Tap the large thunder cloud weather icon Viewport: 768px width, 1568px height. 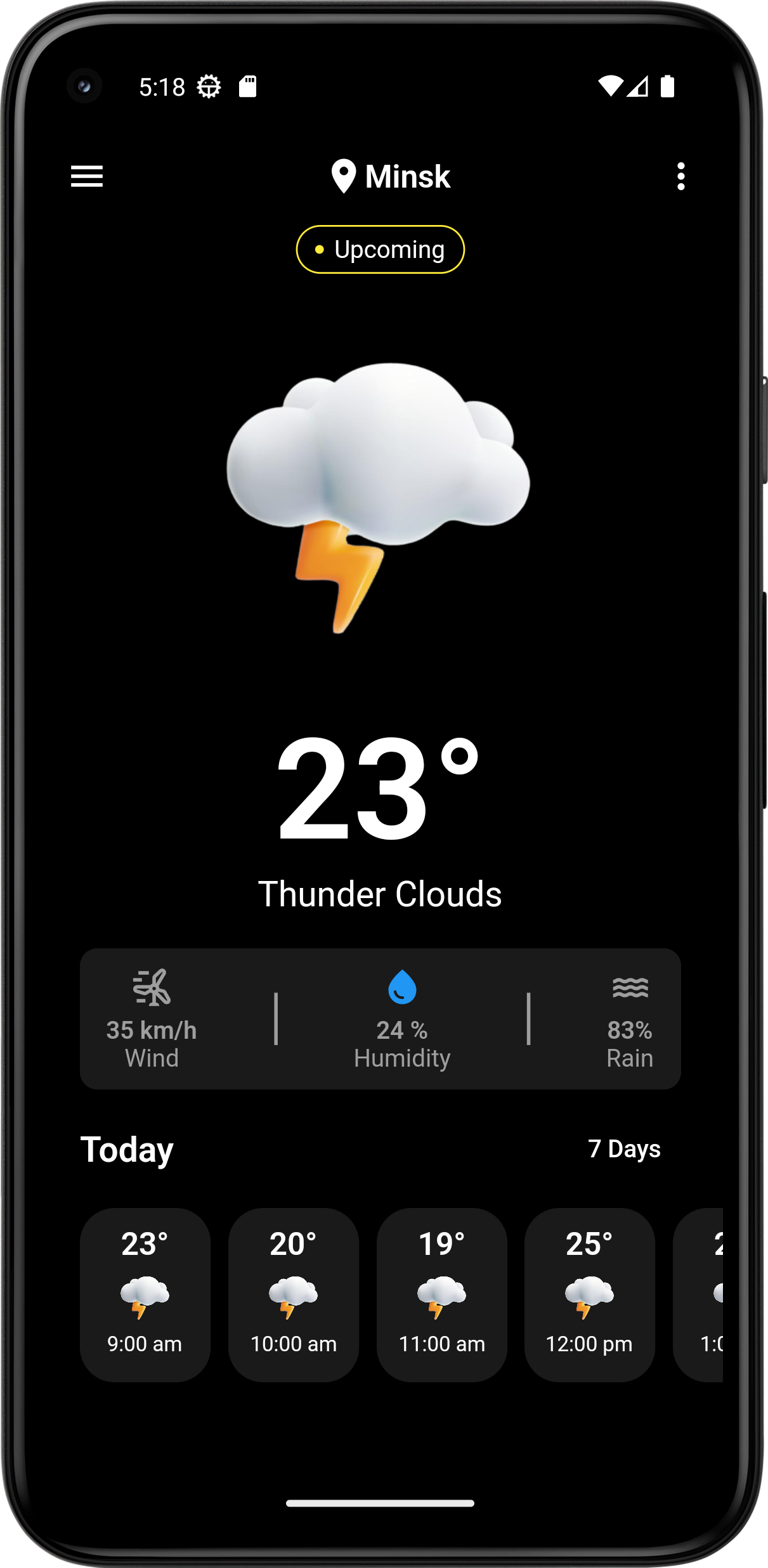(x=379, y=501)
